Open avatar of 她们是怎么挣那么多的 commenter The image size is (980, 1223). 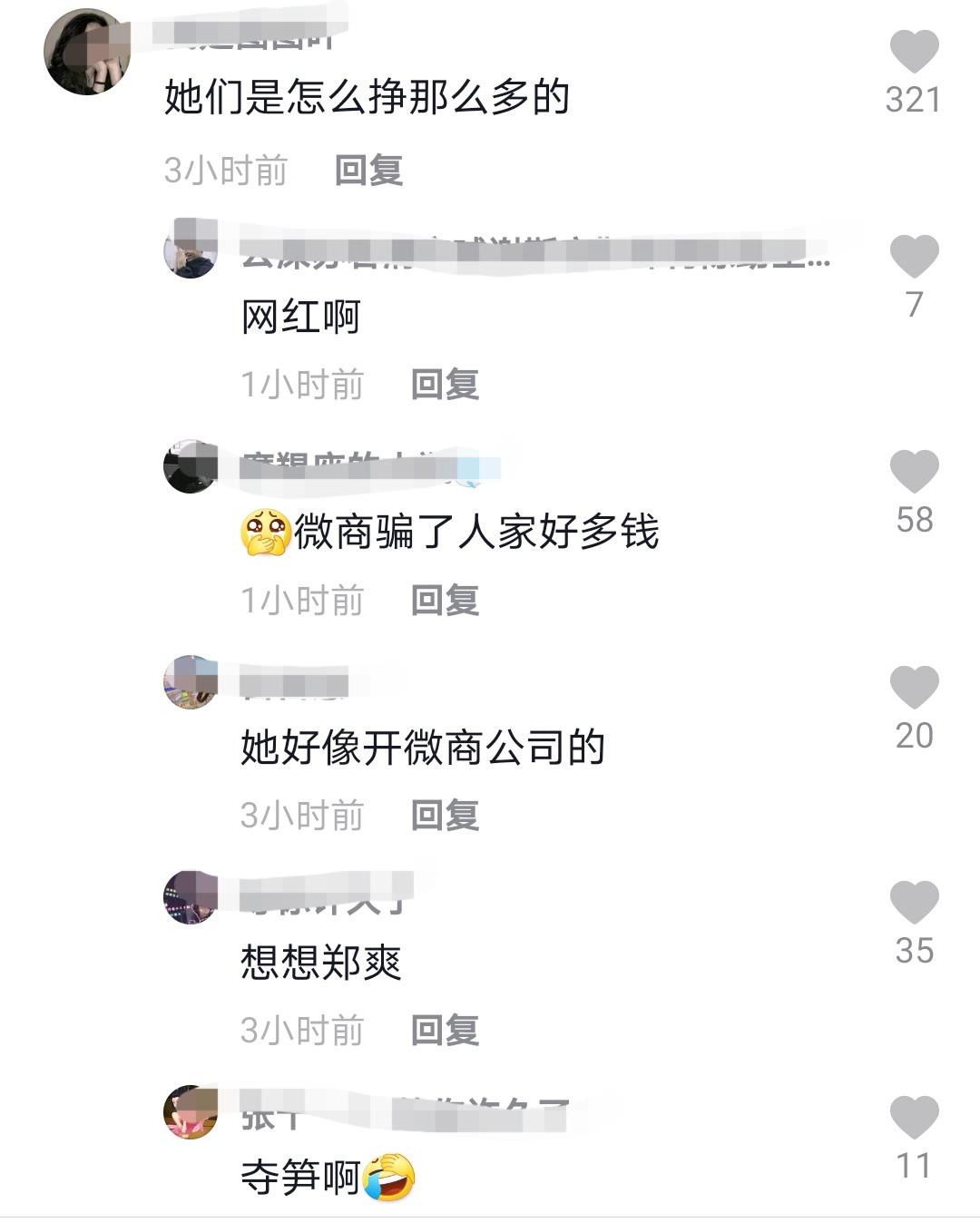[87, 52]
